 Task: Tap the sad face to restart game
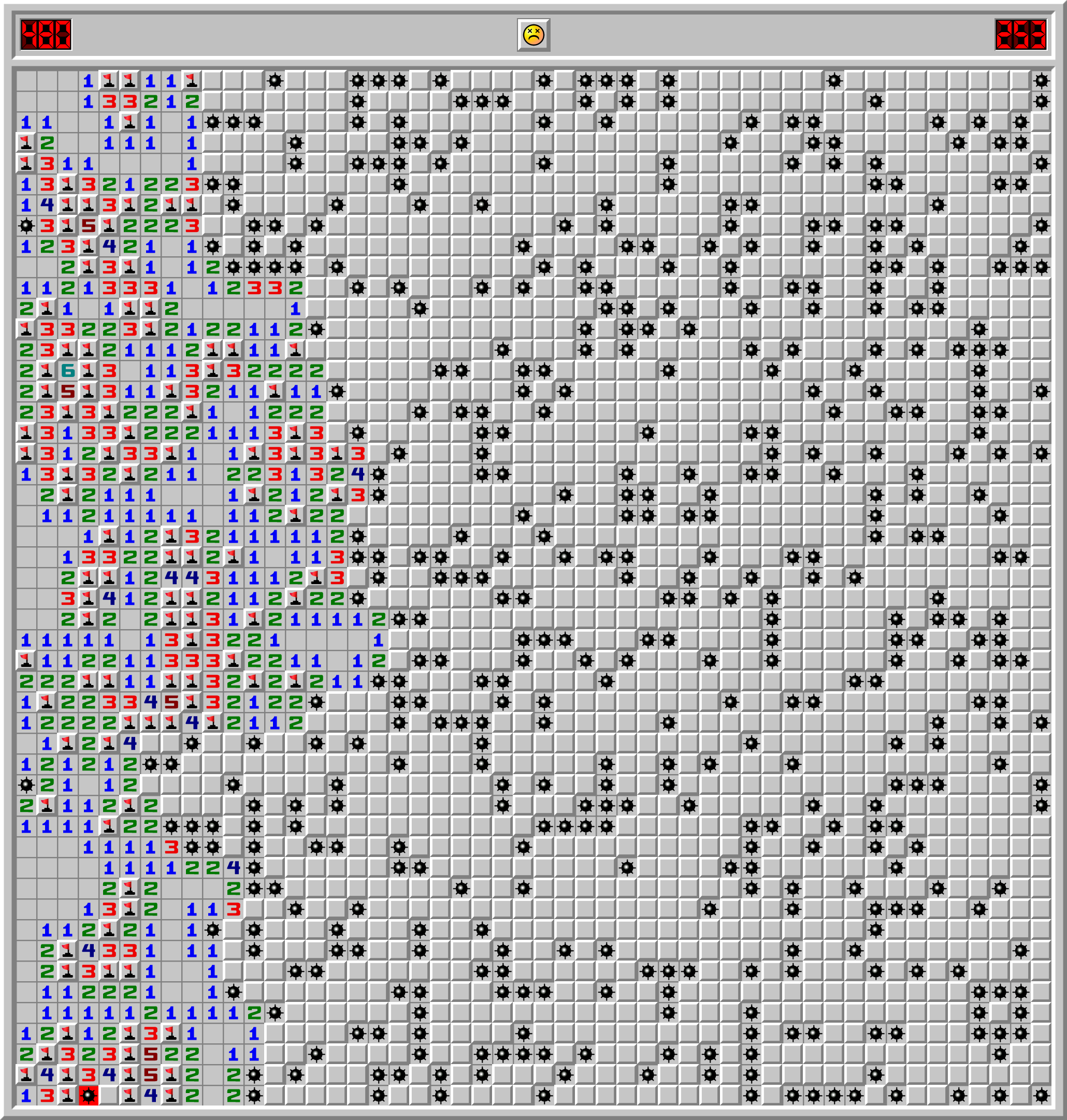point(533,35)
